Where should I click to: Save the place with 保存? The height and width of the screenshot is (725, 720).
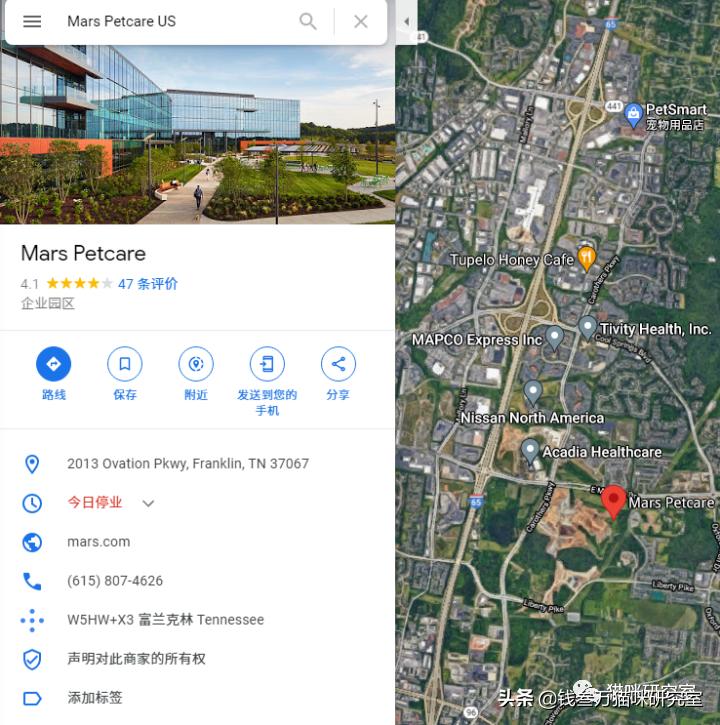point(125,365)
